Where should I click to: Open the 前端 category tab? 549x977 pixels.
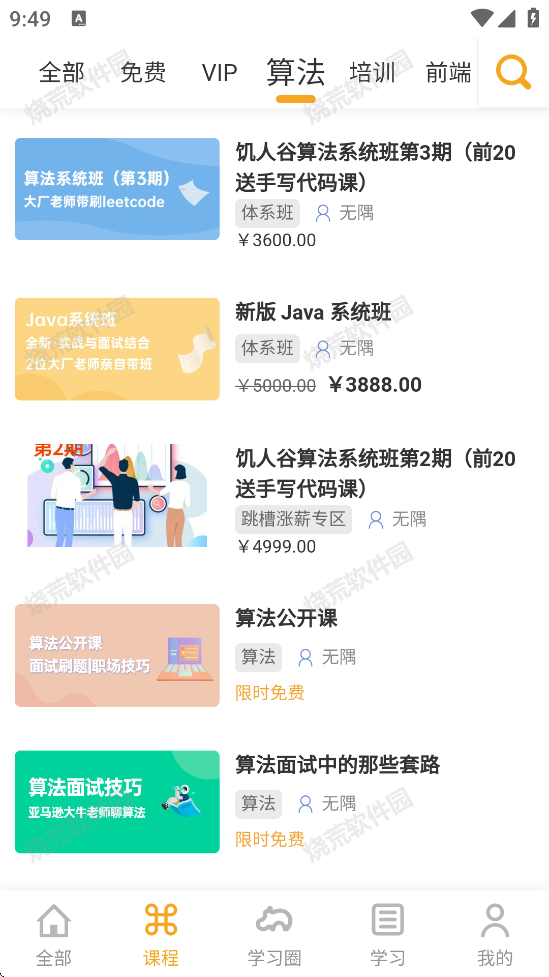[x=448, y=73]
